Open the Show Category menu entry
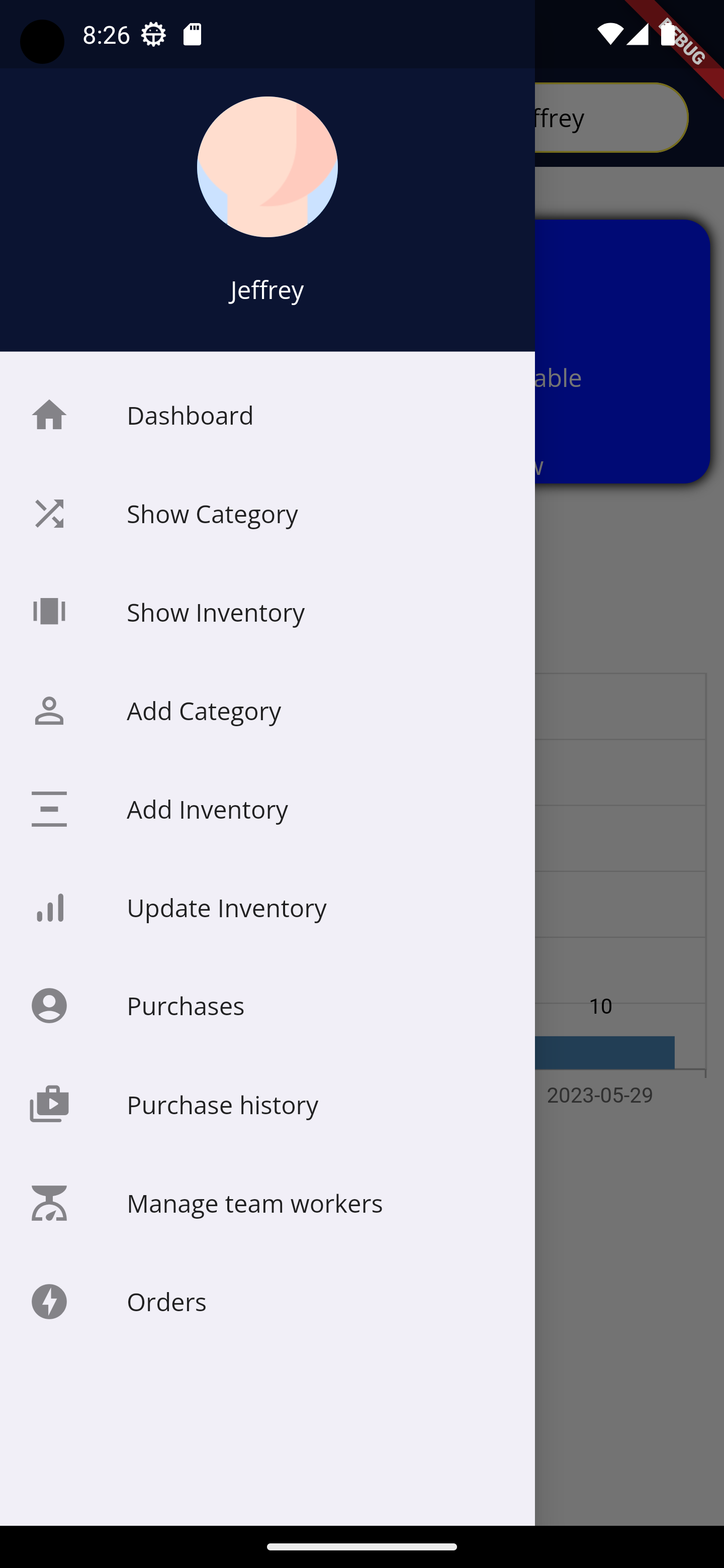The height and width of the screenshot is (1568, 724). tap(212, 514)
